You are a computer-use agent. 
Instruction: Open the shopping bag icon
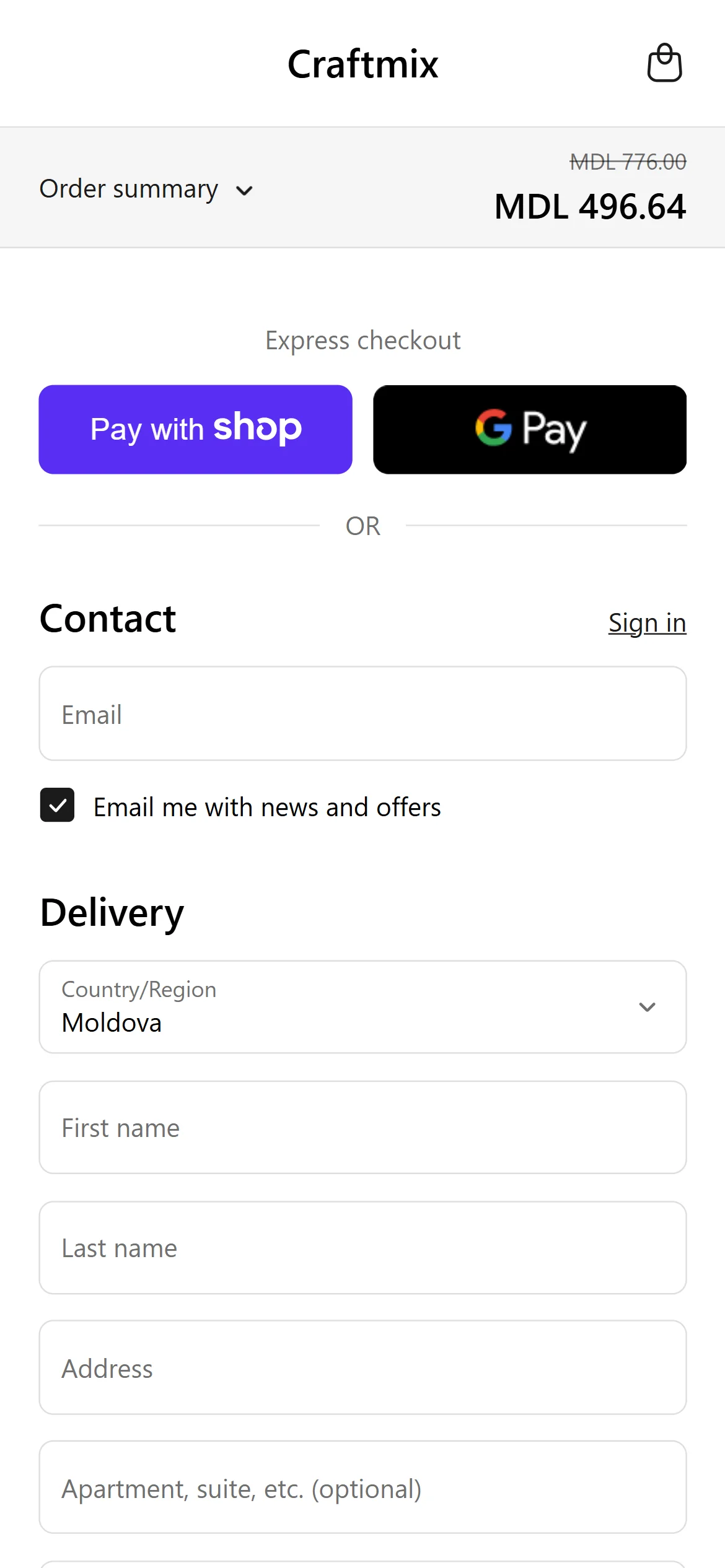click(664, 63)
